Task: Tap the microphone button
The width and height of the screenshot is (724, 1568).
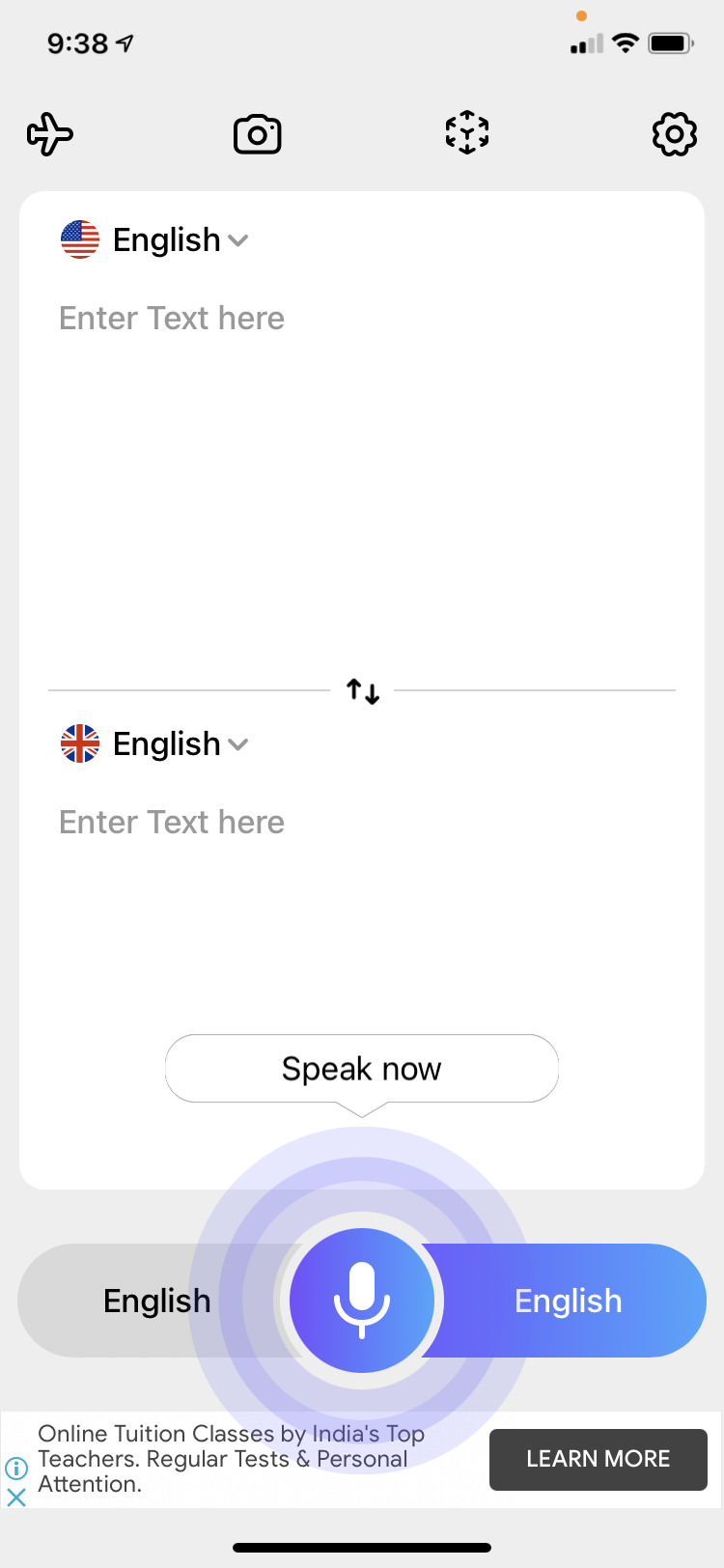Action: (362, 1301)
